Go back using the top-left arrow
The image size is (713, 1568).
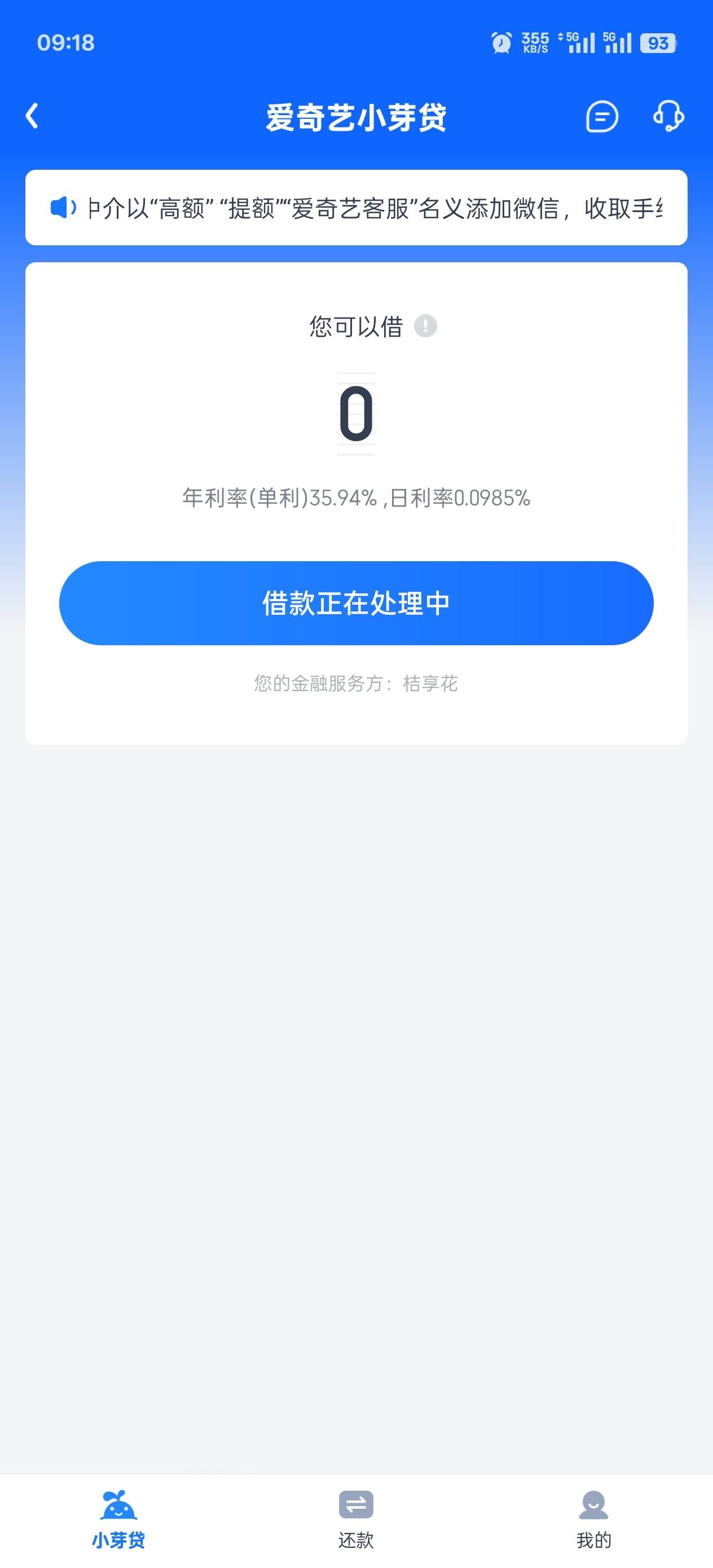(x=32, y=116)
